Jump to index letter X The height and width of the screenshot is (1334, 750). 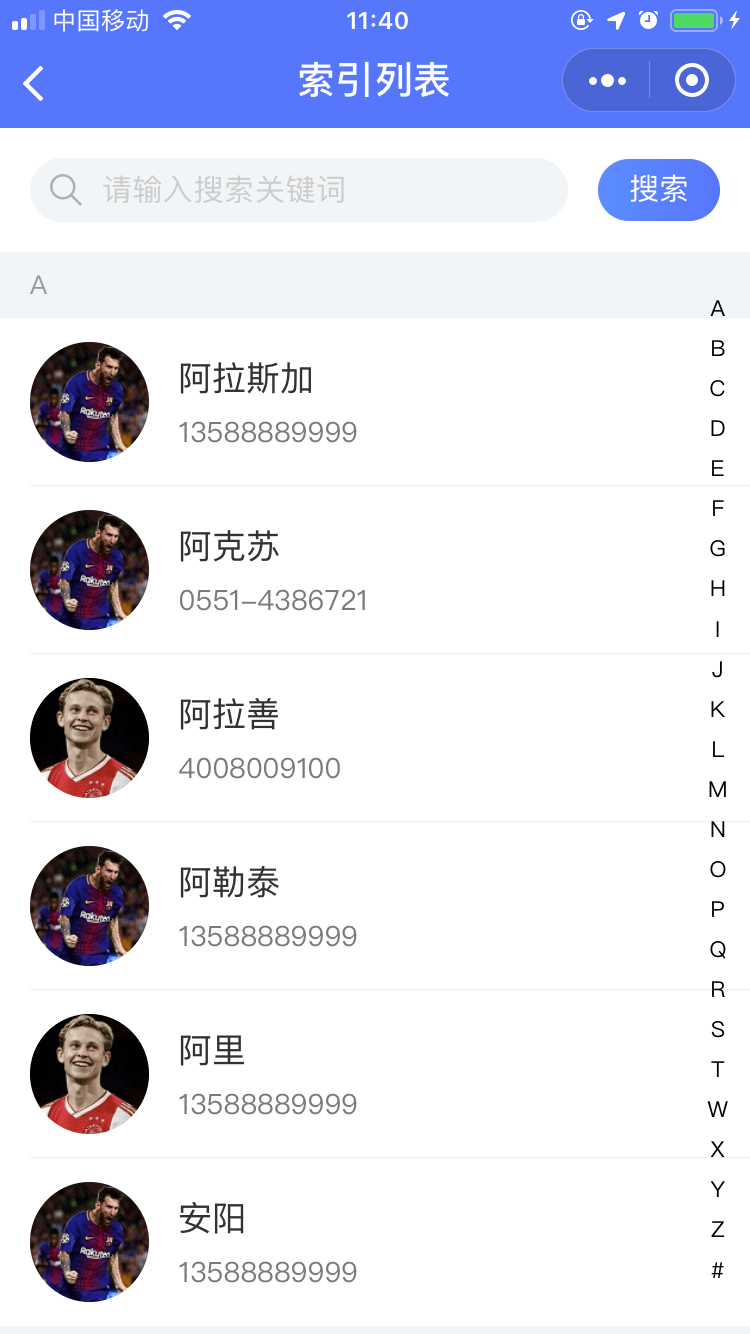pos(717,1149)
